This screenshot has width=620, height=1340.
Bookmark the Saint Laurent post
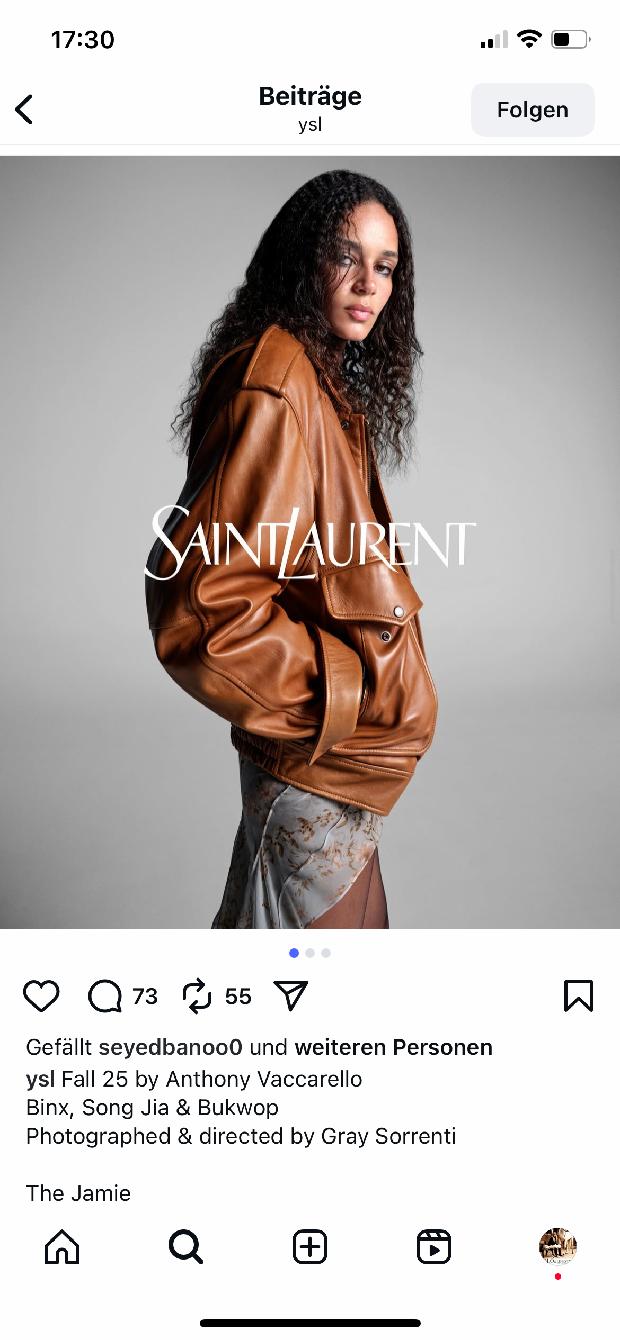(578, 996)
